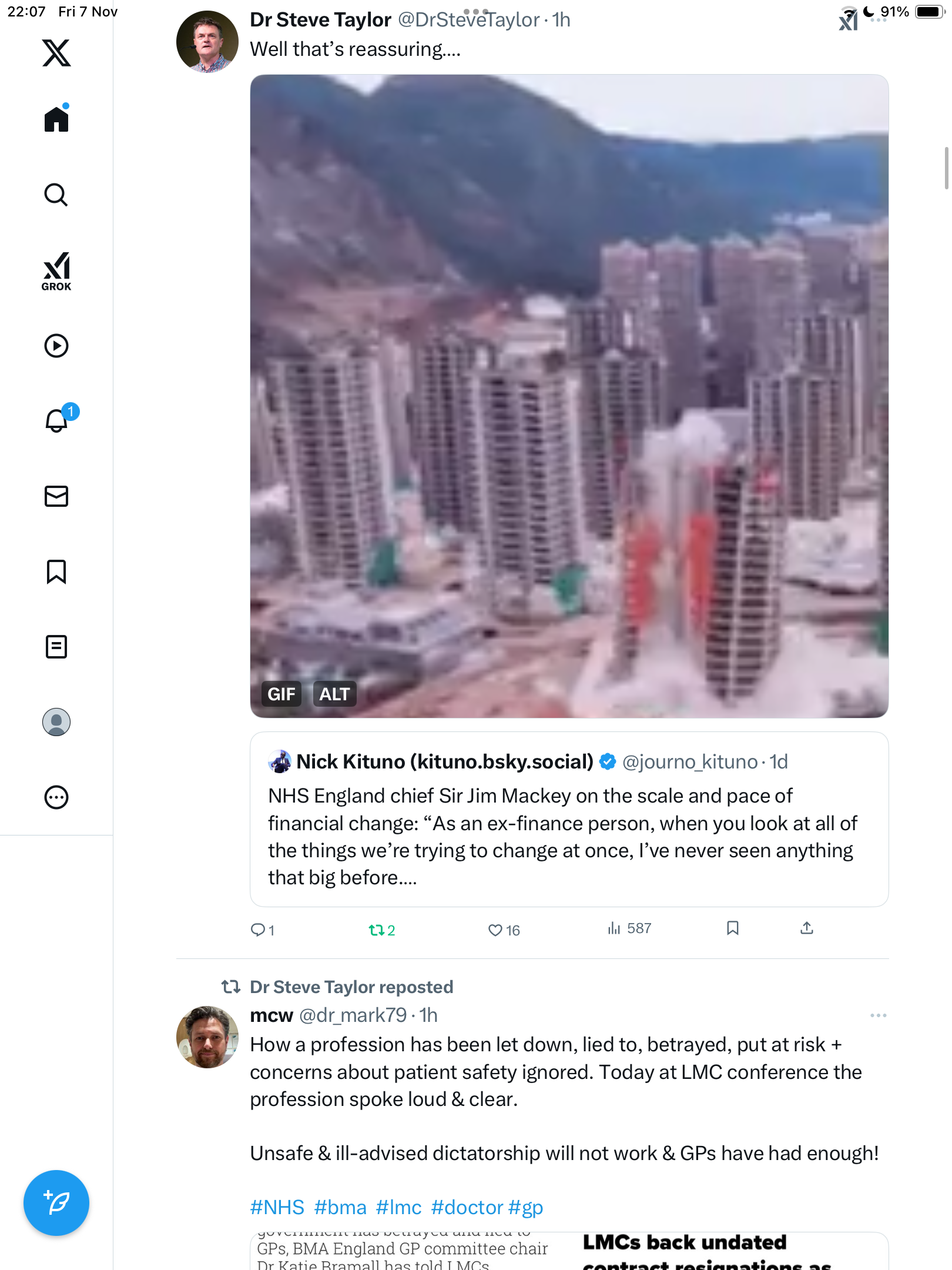The width and height of the screenshot is (952, 1270).
Task: Bookmark Dr Steve Taylor's post
Action: [732, 928]
